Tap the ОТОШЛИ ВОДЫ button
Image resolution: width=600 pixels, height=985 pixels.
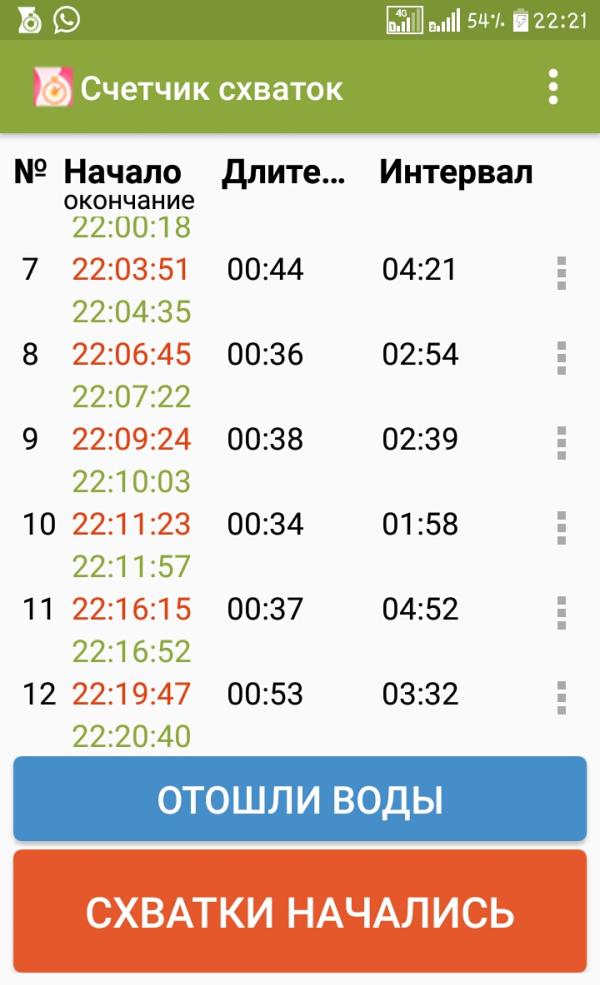[x=300, y=799]
